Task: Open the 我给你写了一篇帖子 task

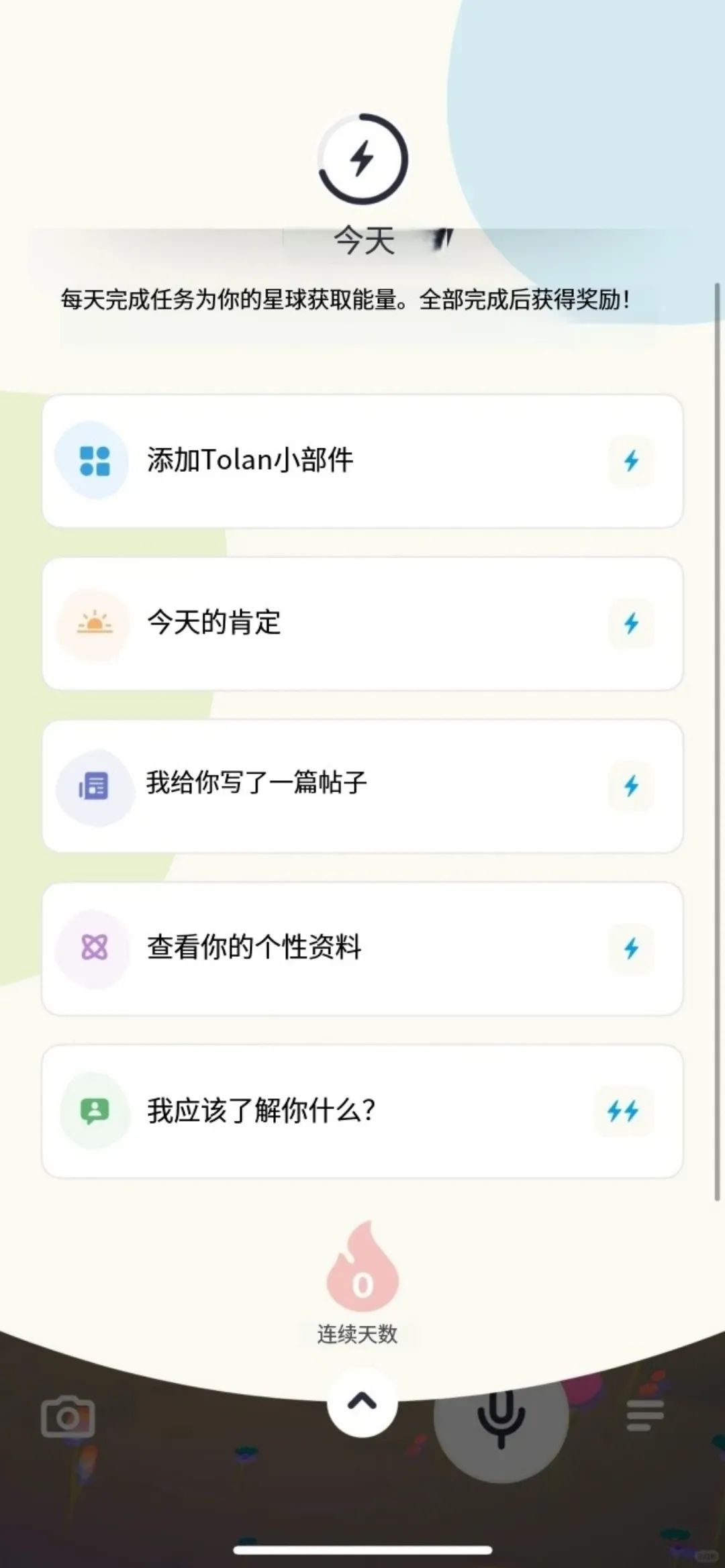Action: 362,786
